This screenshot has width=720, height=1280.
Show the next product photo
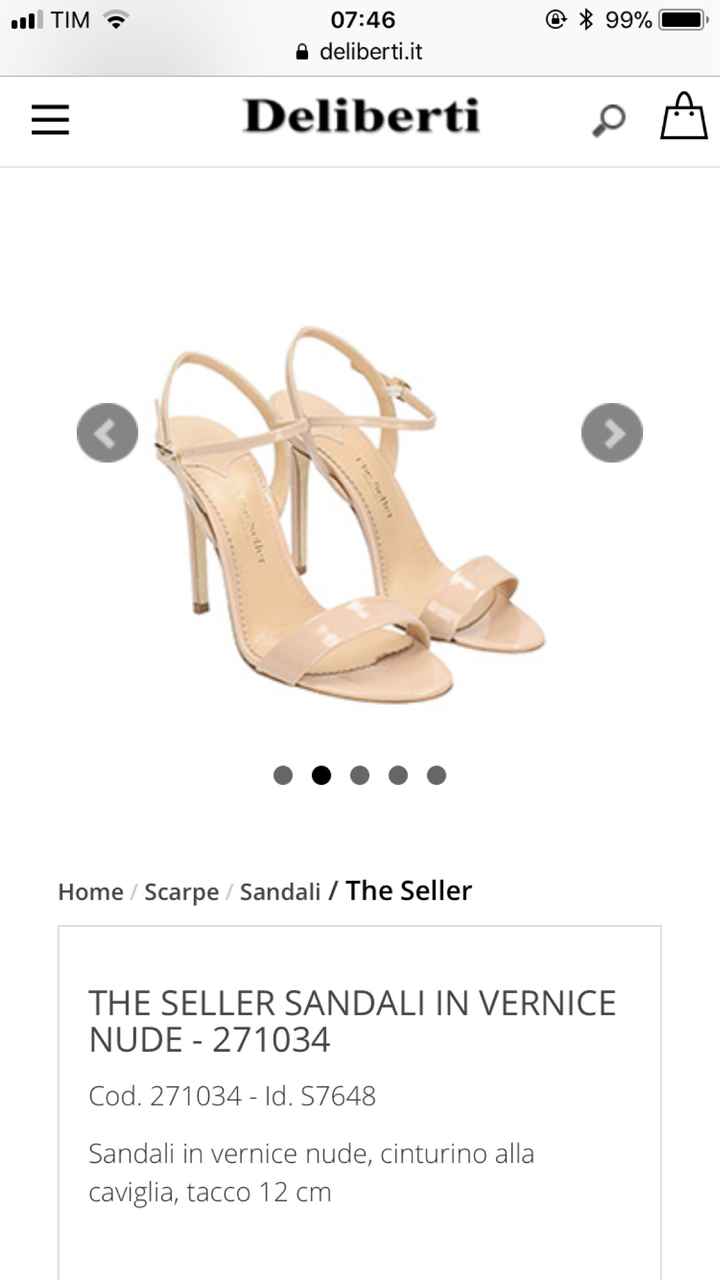pyautogui.click(x=612, y=433)
